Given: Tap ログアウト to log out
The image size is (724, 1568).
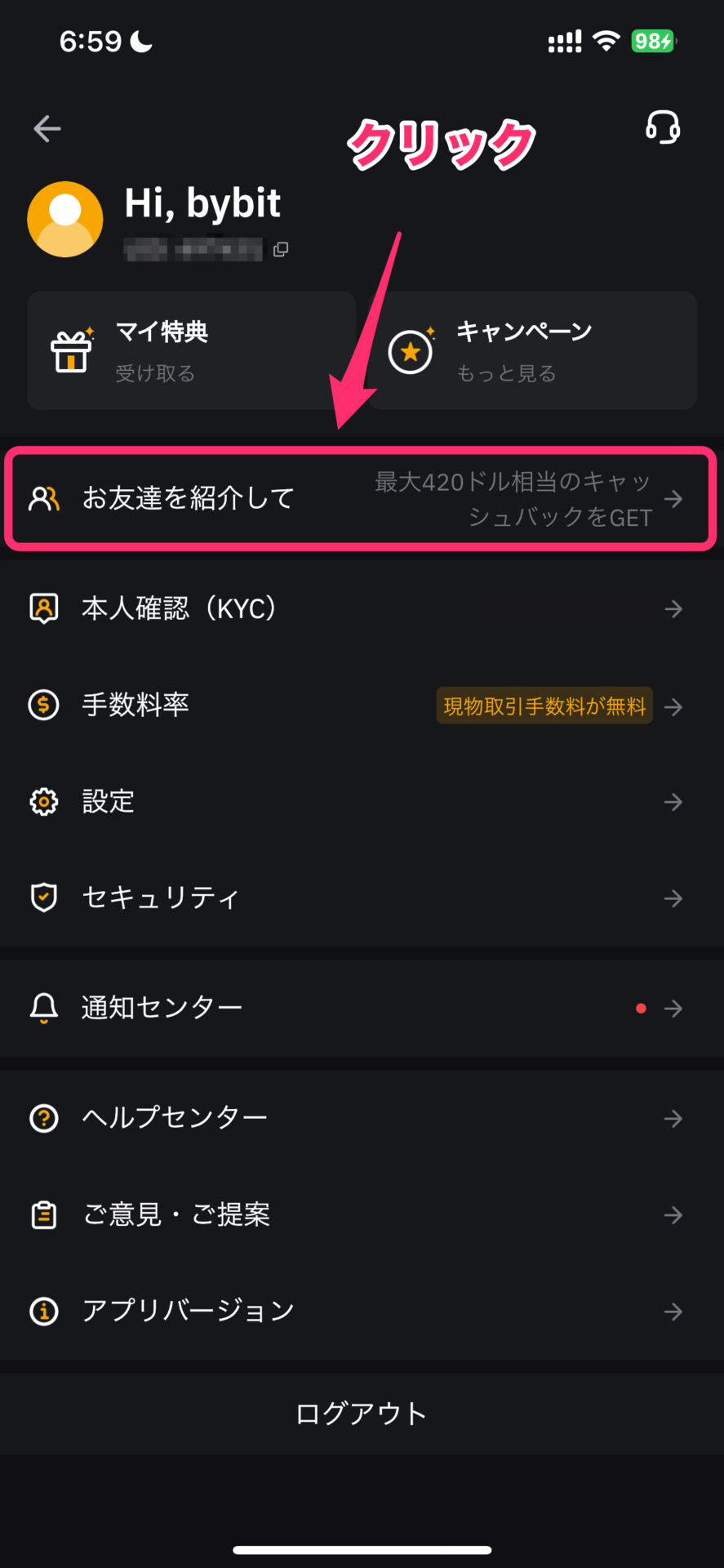Looking at the screenshot, I should click(x=362, y=1414).
